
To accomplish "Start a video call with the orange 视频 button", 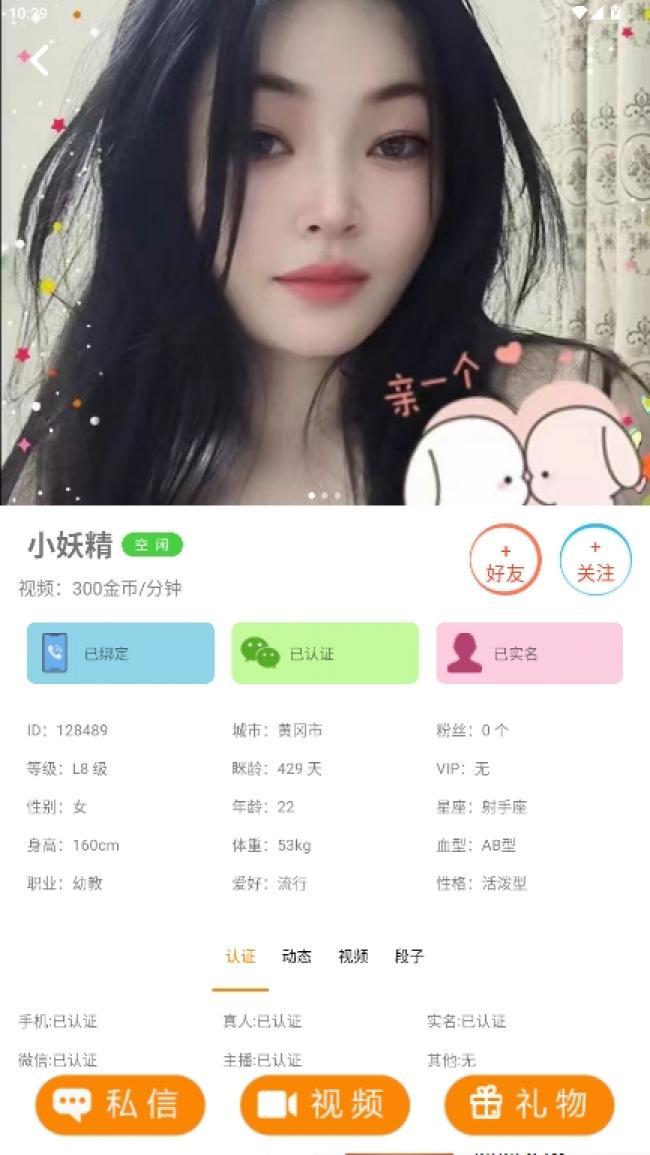I will tap(325, 1104).
